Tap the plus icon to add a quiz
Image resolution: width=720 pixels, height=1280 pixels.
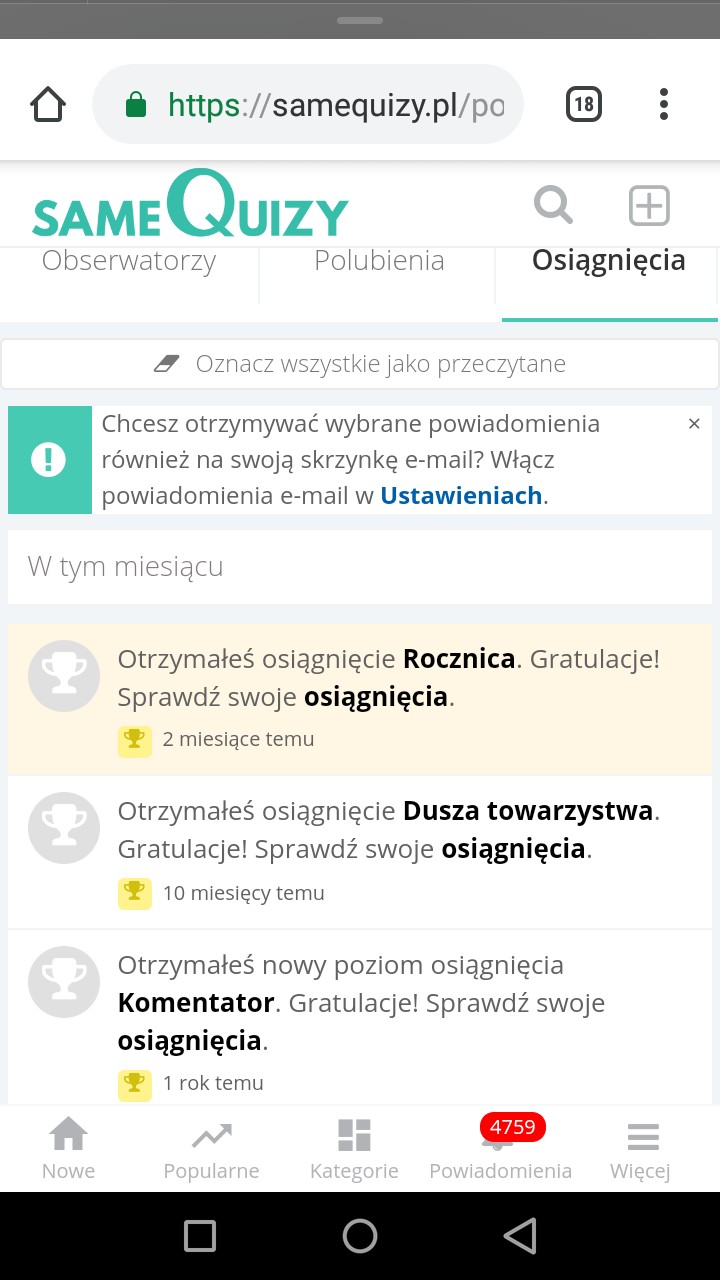pos(649,206)
